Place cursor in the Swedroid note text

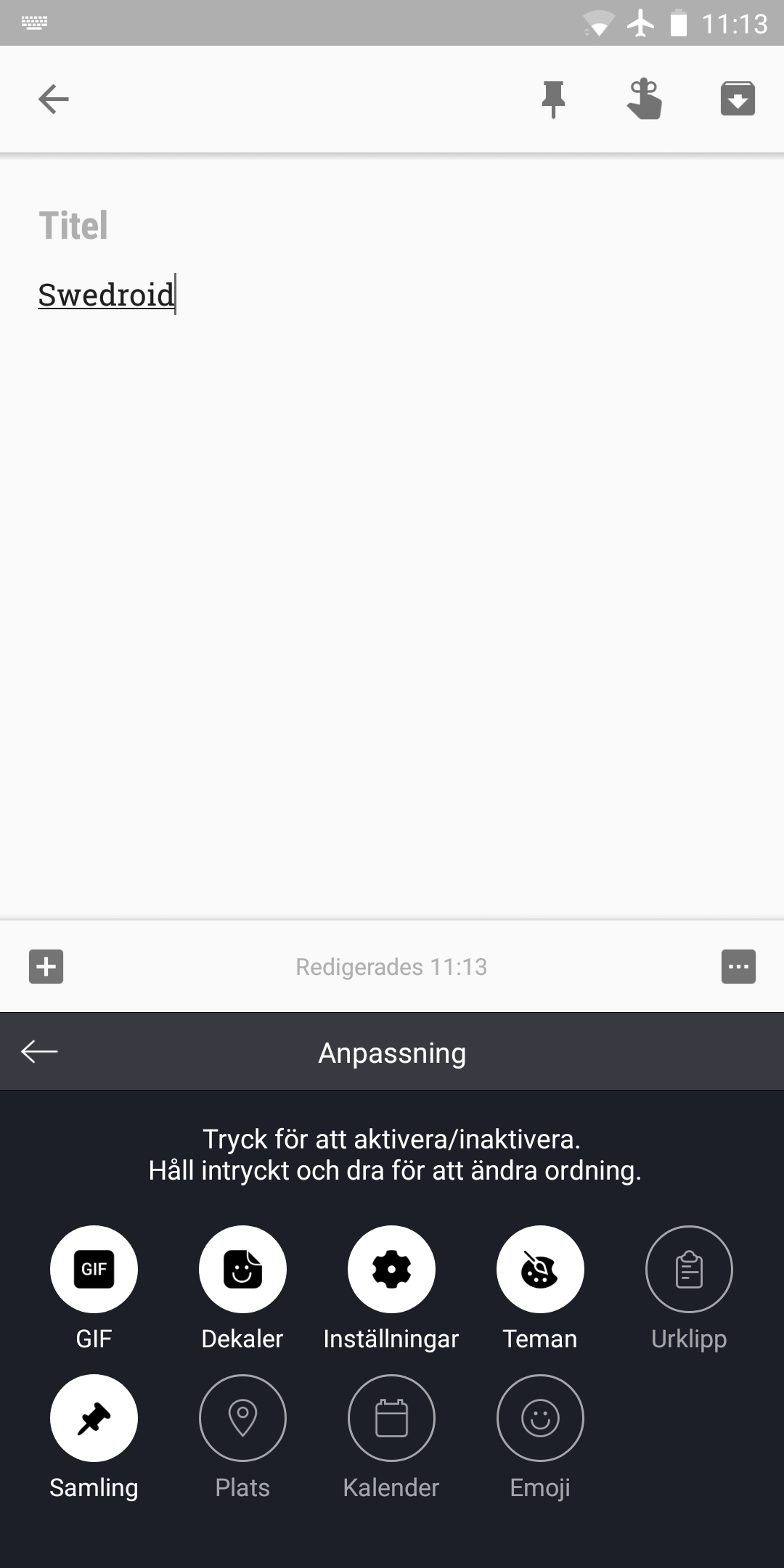(x=106, y=295)
